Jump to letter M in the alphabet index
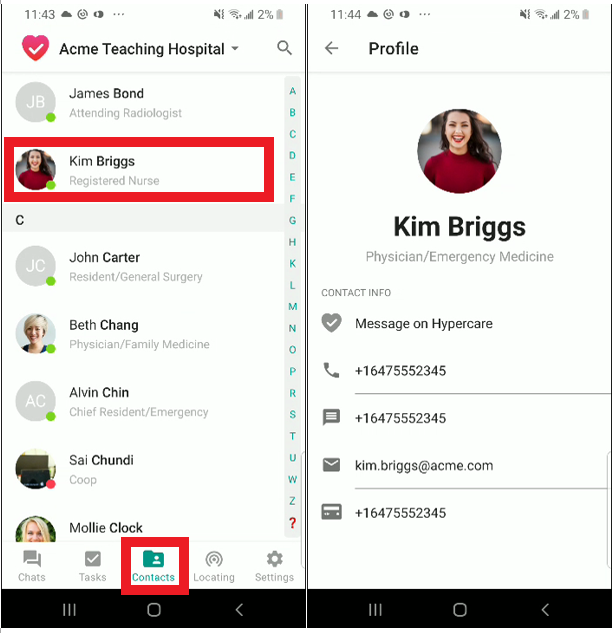This screenshot has width=616, height=633. coord(293,307)
